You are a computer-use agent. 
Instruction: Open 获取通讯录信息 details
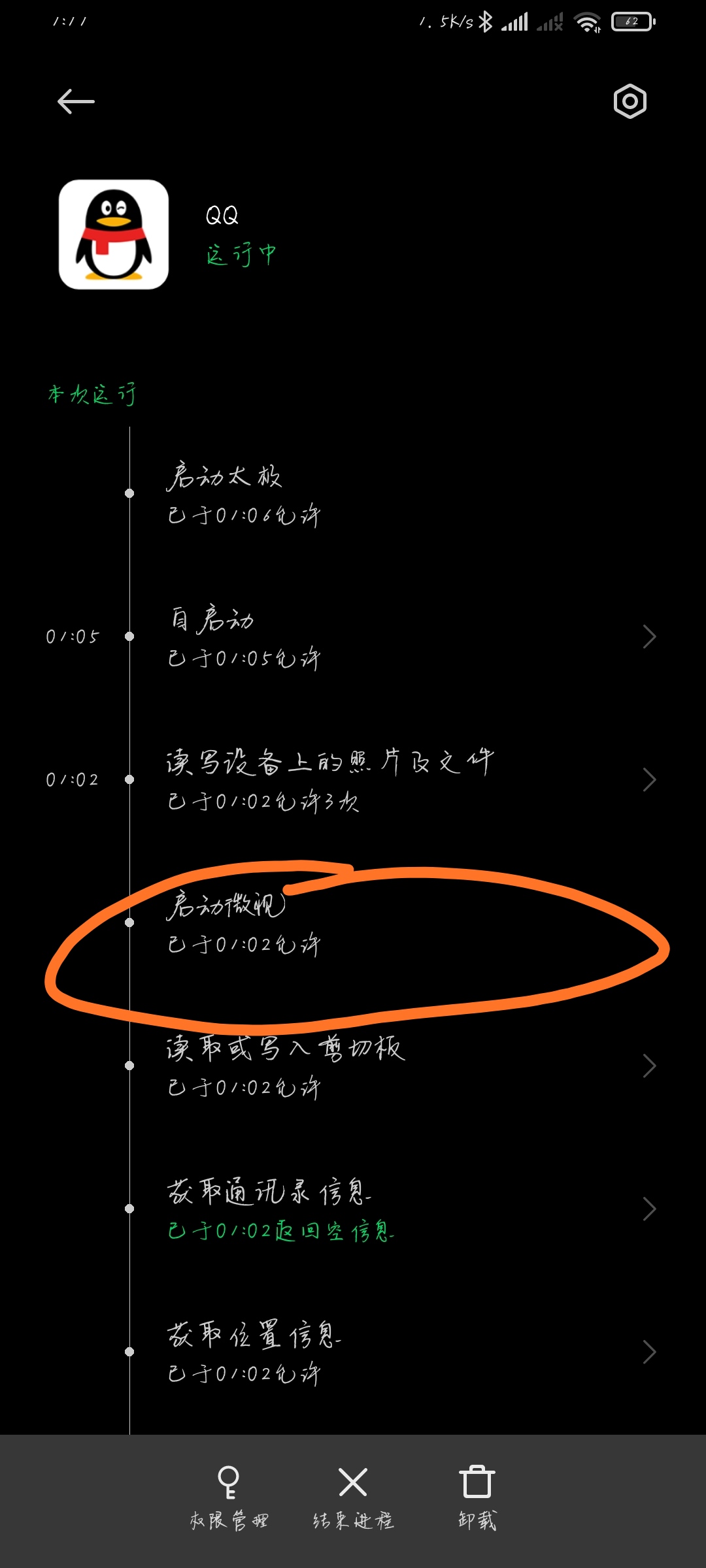coord(353,1209)
